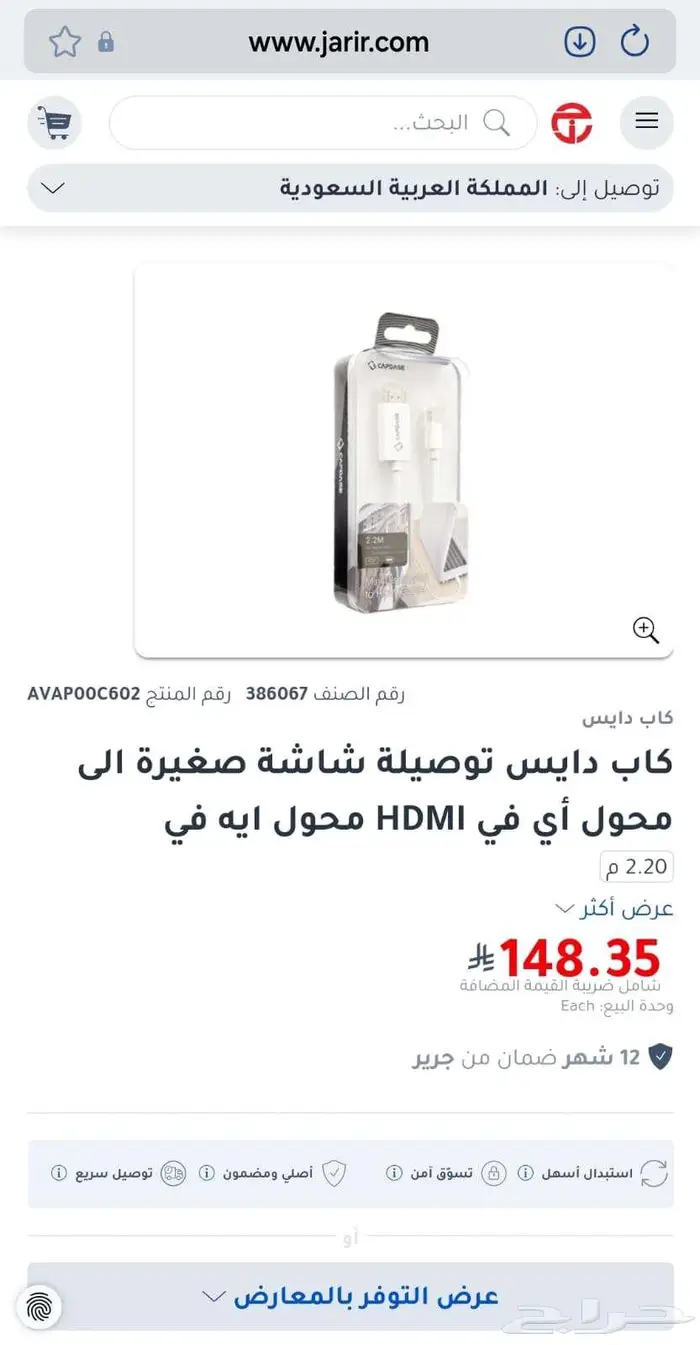Viewport: 700px width, 1345px height.
Task: Tap the www.jarir.com address bar
Action: (x=339, y=42)
